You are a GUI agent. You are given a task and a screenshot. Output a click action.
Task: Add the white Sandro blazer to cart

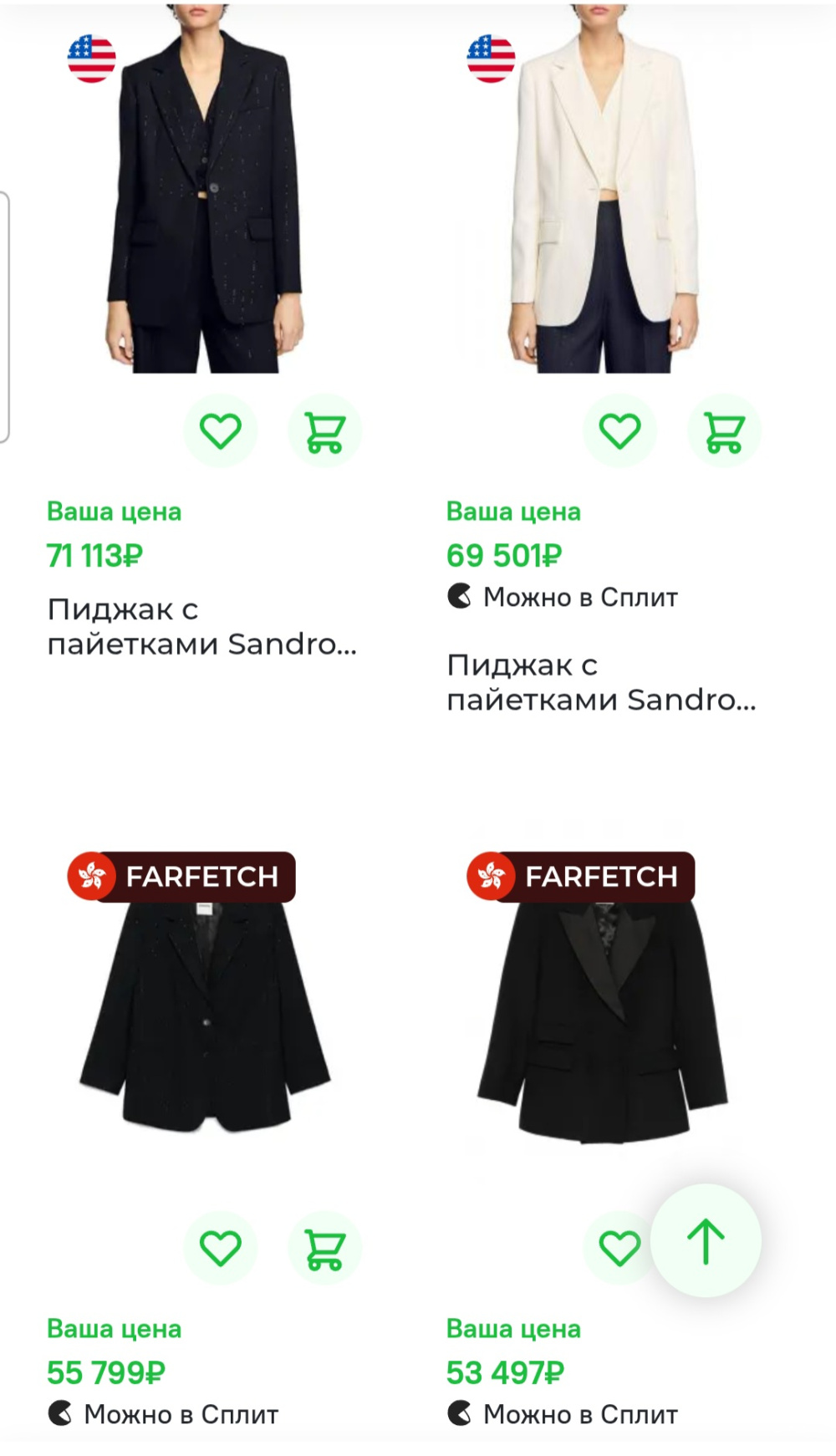pos(724,430)
